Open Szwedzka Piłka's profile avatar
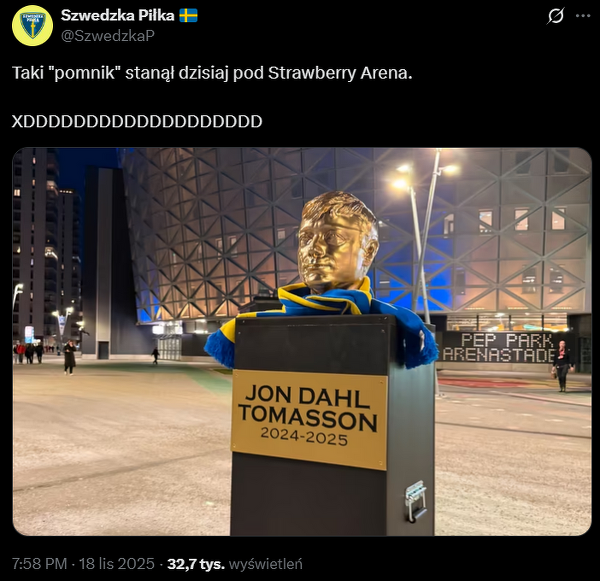The width and height of the screenshot is (600, 581). (x=32, y=25)
